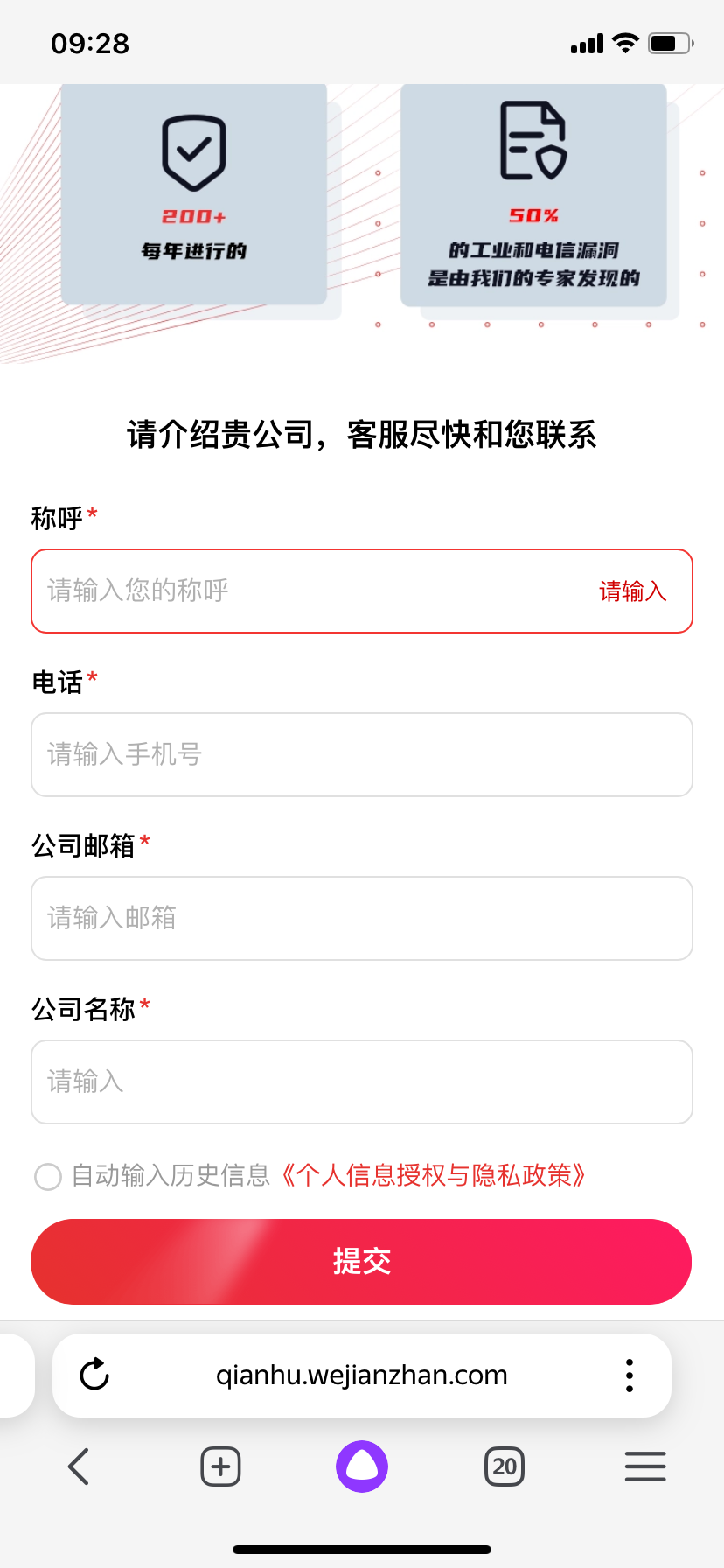Open the browser hamburger menu
Viewport: 724px width, 1568px height.
pos(645,1466)
